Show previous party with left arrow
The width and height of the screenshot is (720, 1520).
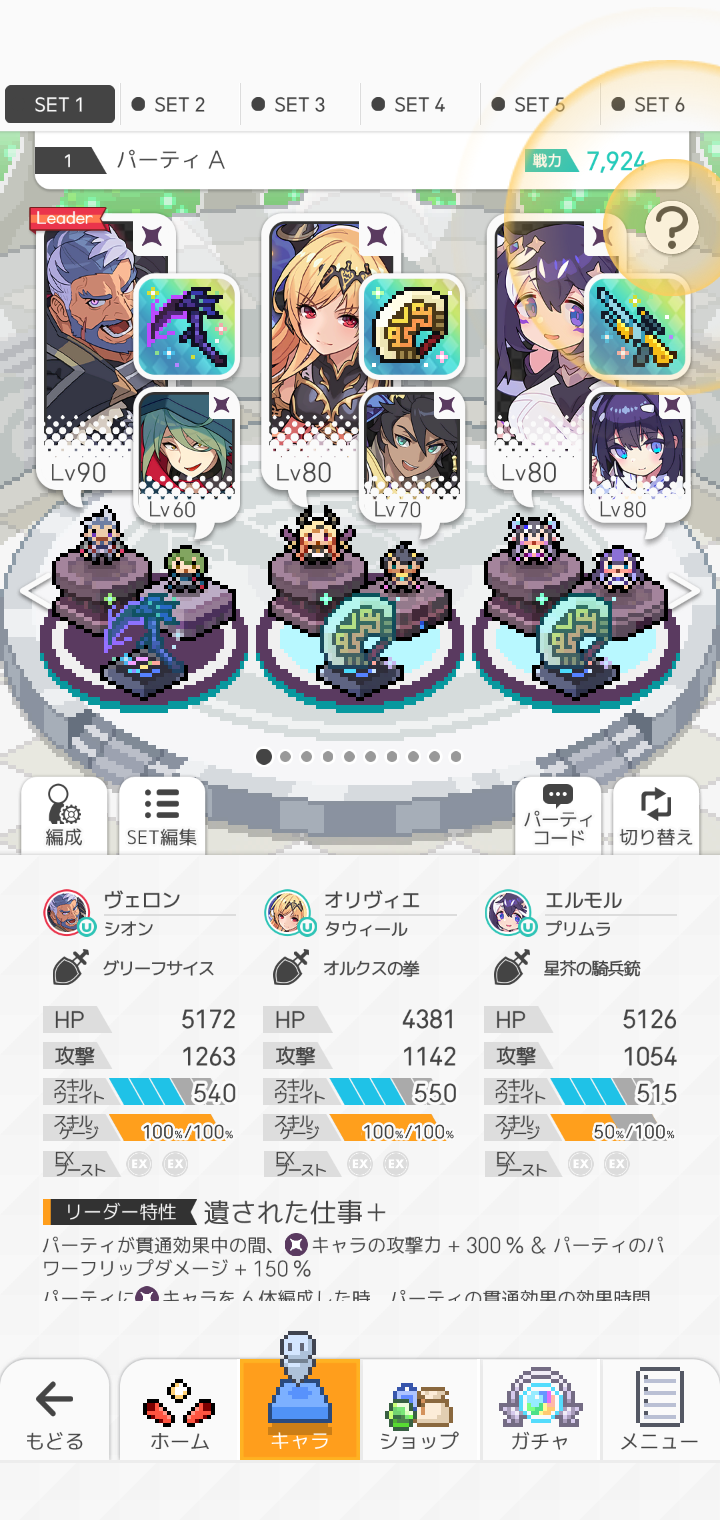34,591
